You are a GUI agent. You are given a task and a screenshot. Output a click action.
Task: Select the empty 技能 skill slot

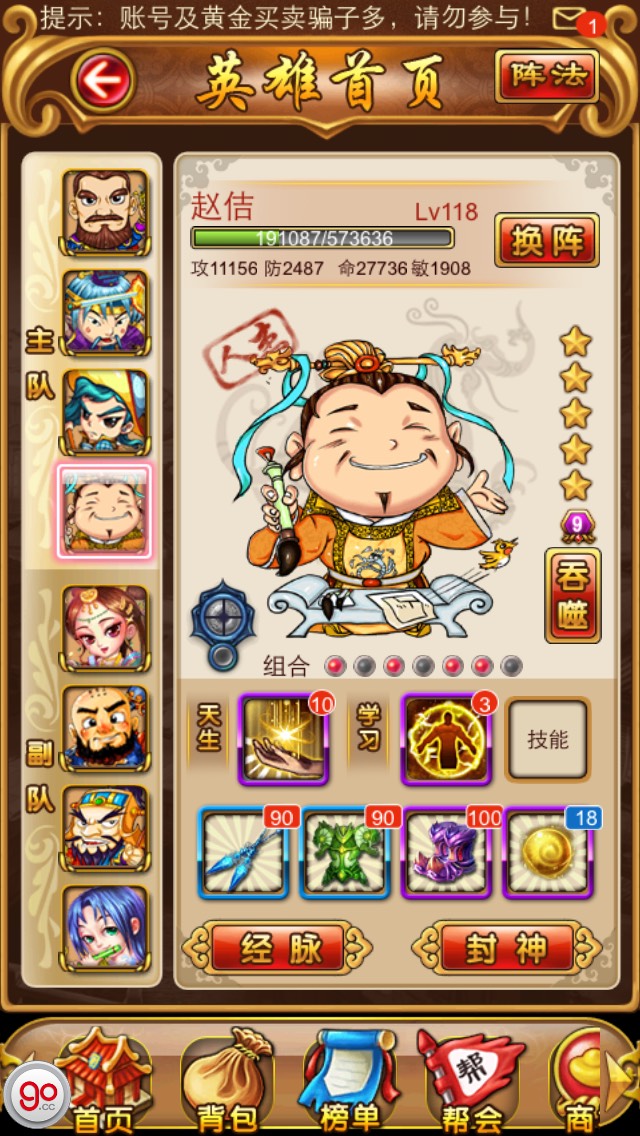point(547,739)
